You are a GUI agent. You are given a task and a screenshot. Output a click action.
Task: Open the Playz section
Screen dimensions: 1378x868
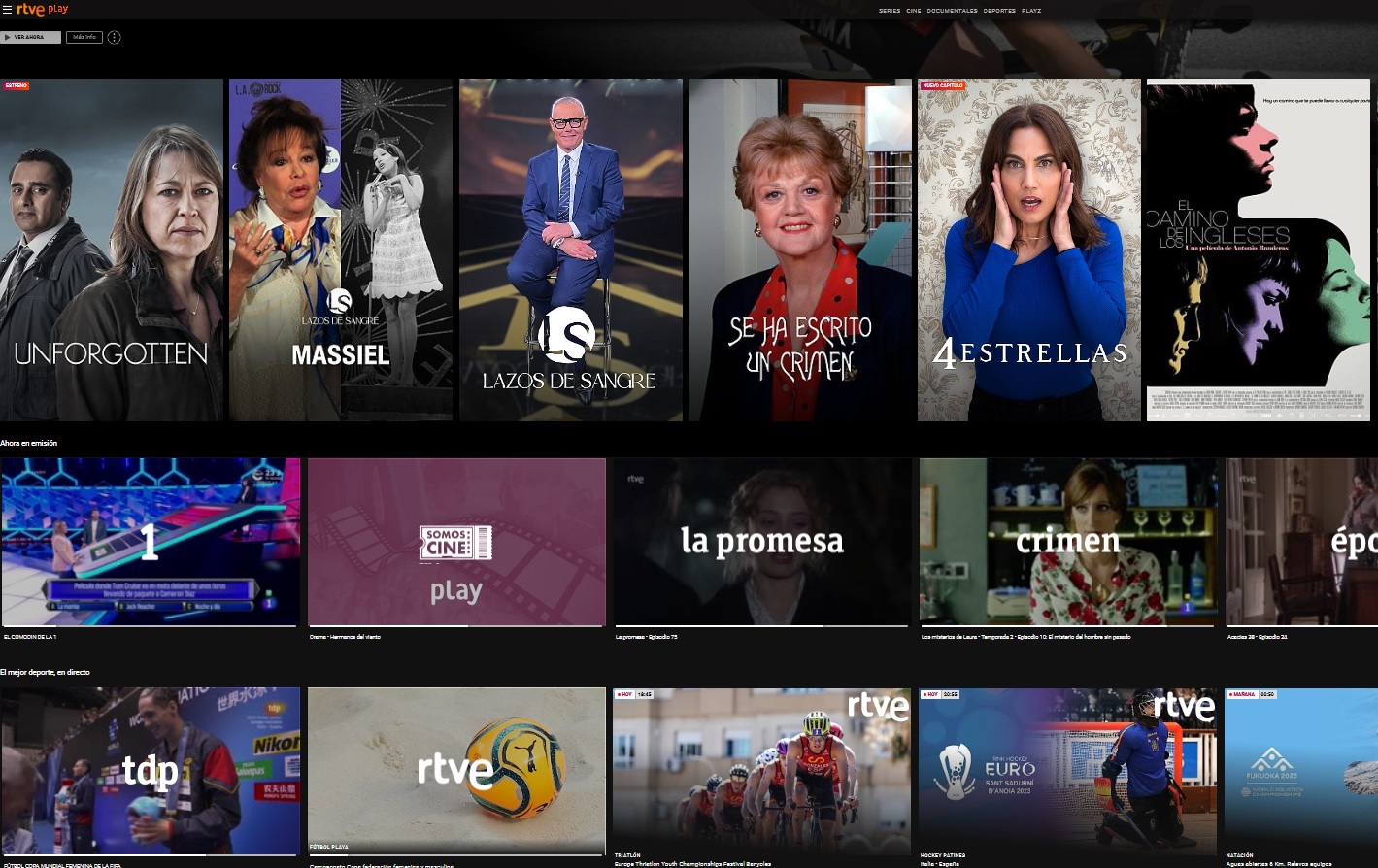[x=1031, y=11]
